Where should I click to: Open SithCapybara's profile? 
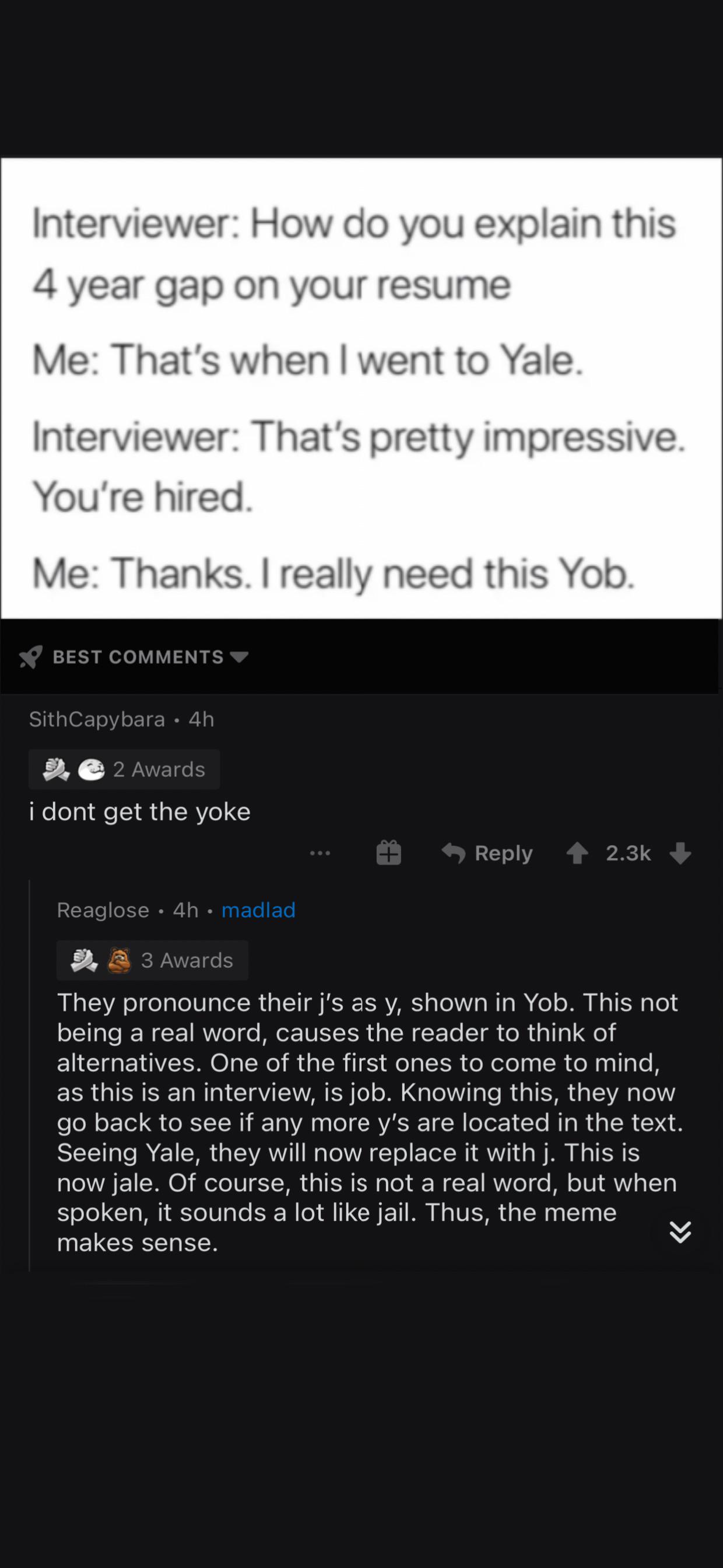[97, 719]
